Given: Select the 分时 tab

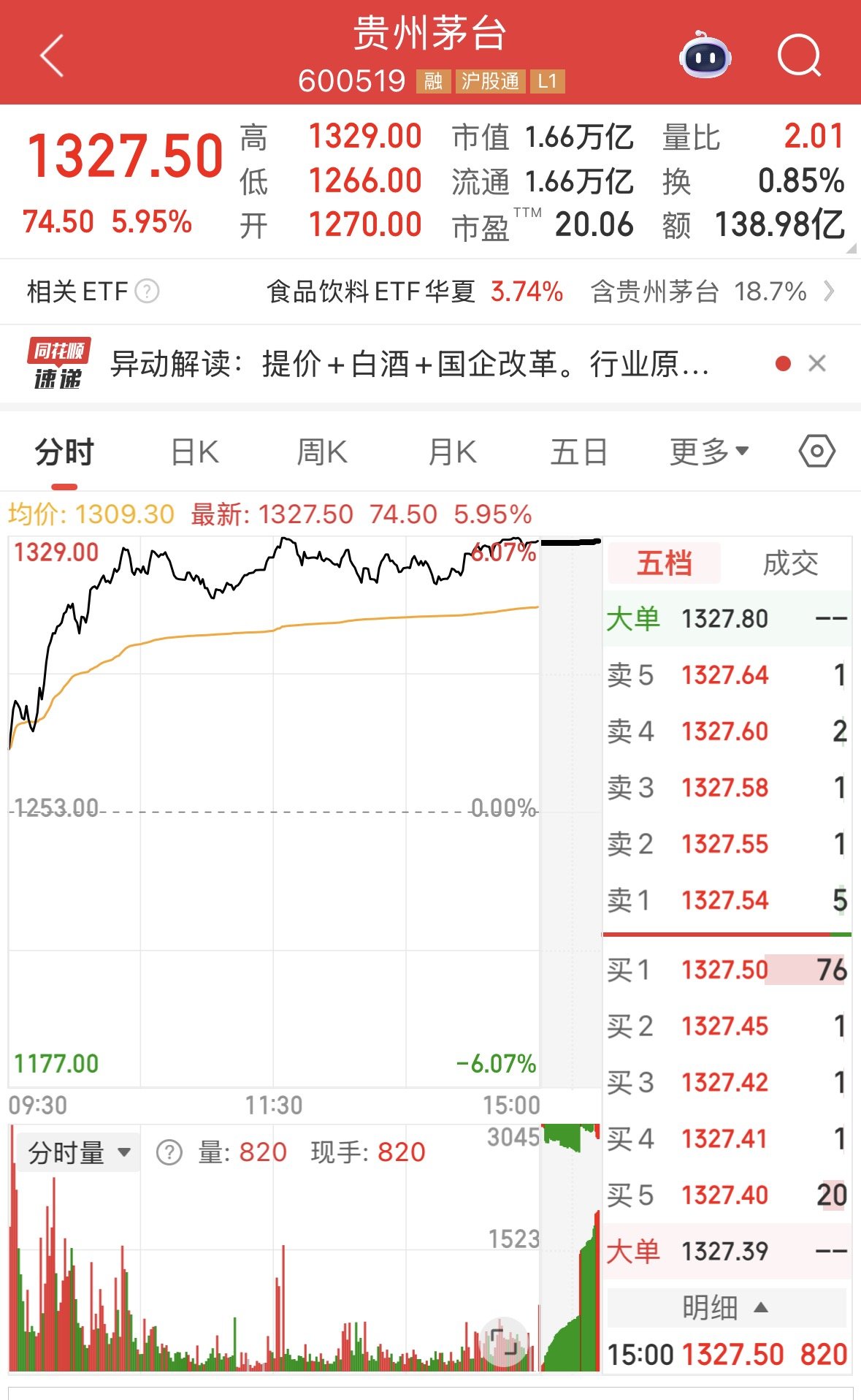Looking at the screenshot, I should (64, 452).
